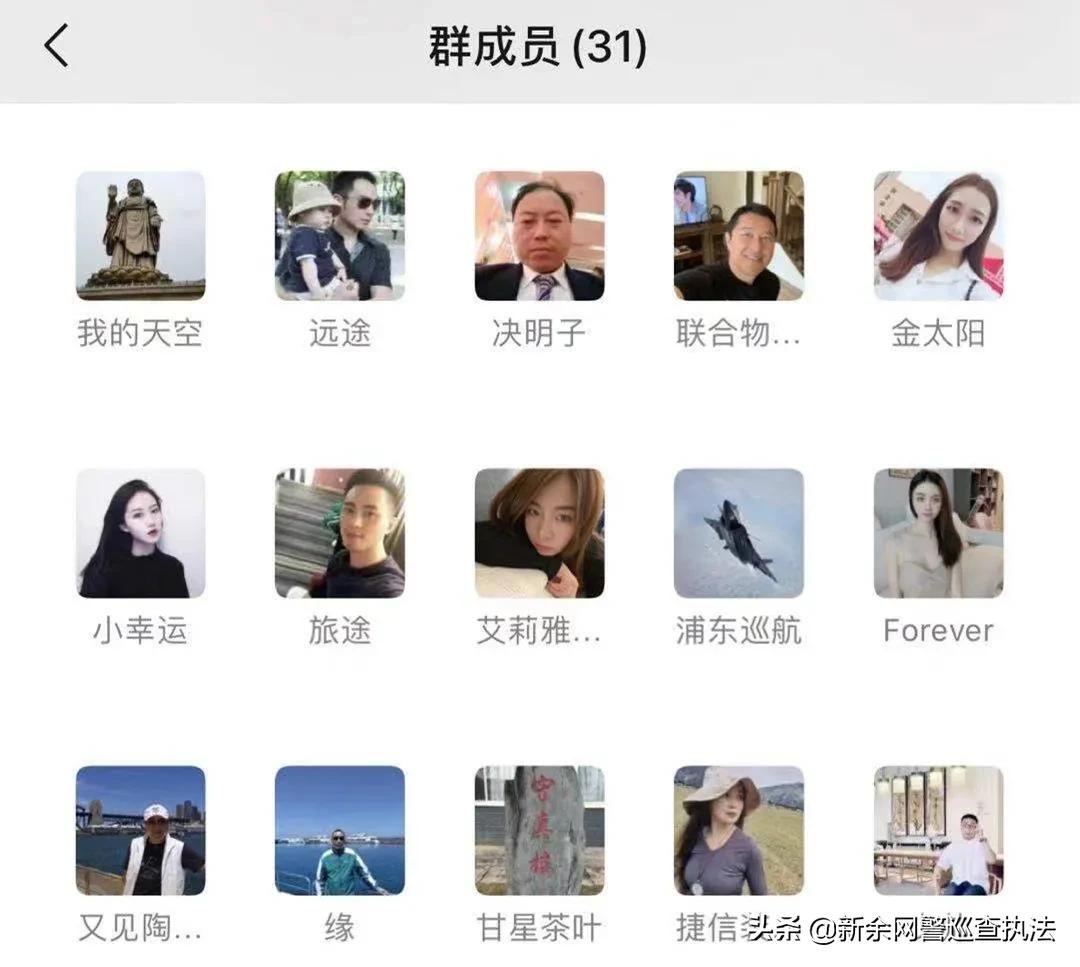Open member 我的天空's profile
The image size is (1080, 967).
pyautogui.click(x=140, y=236)
